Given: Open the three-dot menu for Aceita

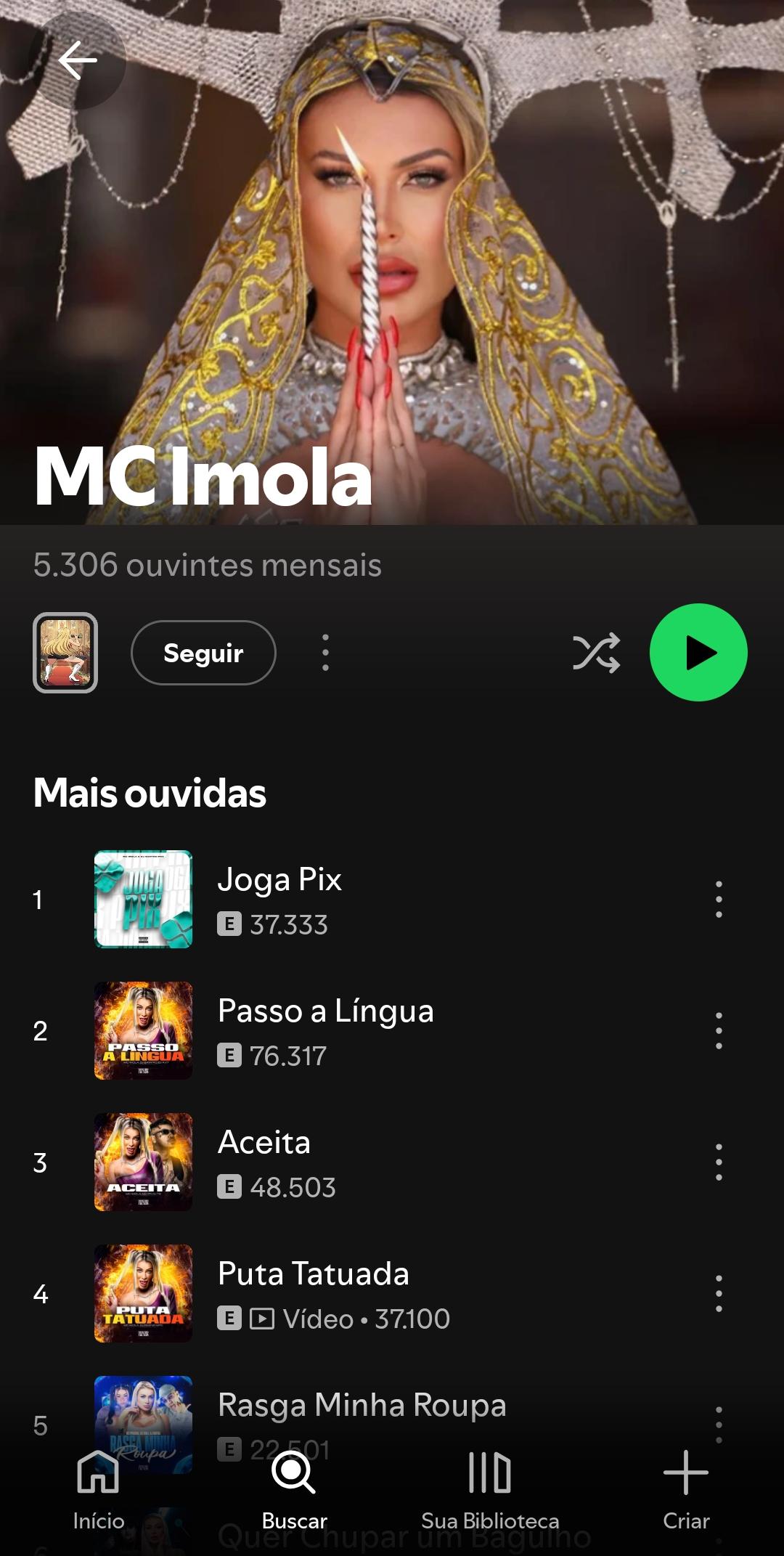Looking at the screenshot, I should [719, 1162].
